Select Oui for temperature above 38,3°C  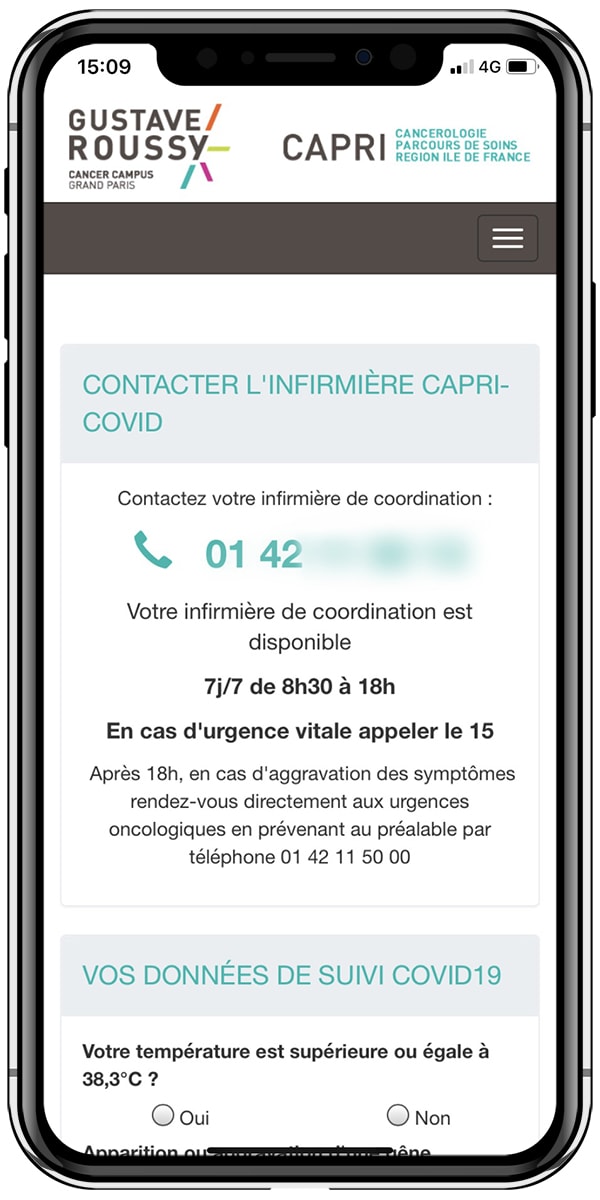163,1115
